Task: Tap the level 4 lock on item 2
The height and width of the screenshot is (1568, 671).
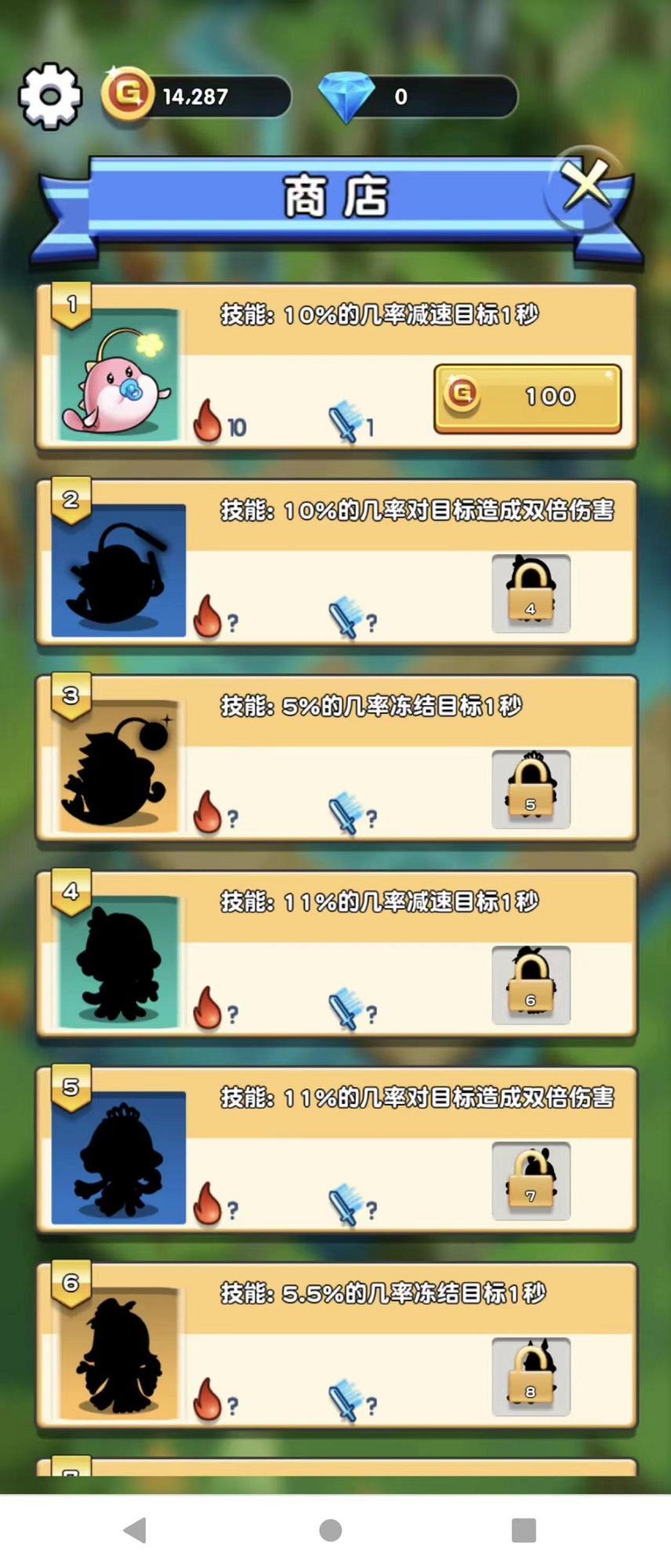Action: pos(531,593)
